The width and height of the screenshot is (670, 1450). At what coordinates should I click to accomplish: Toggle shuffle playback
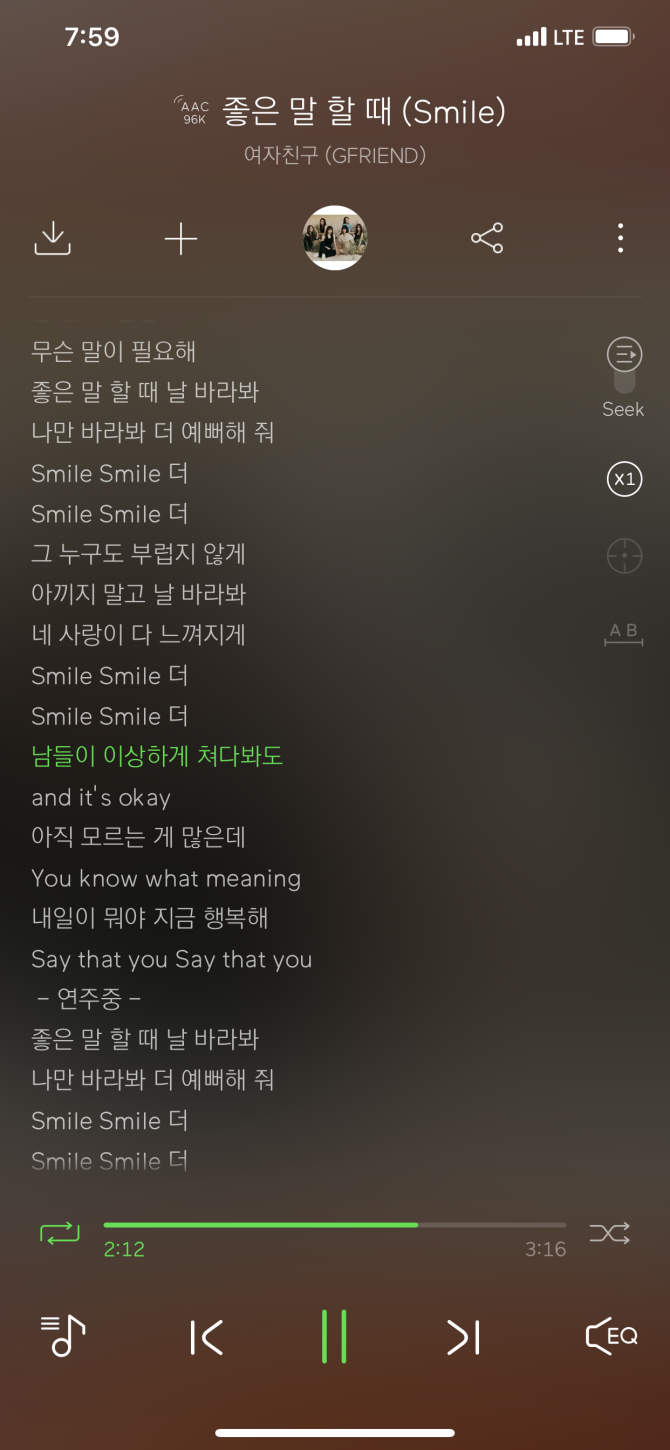coord(609,1233)
